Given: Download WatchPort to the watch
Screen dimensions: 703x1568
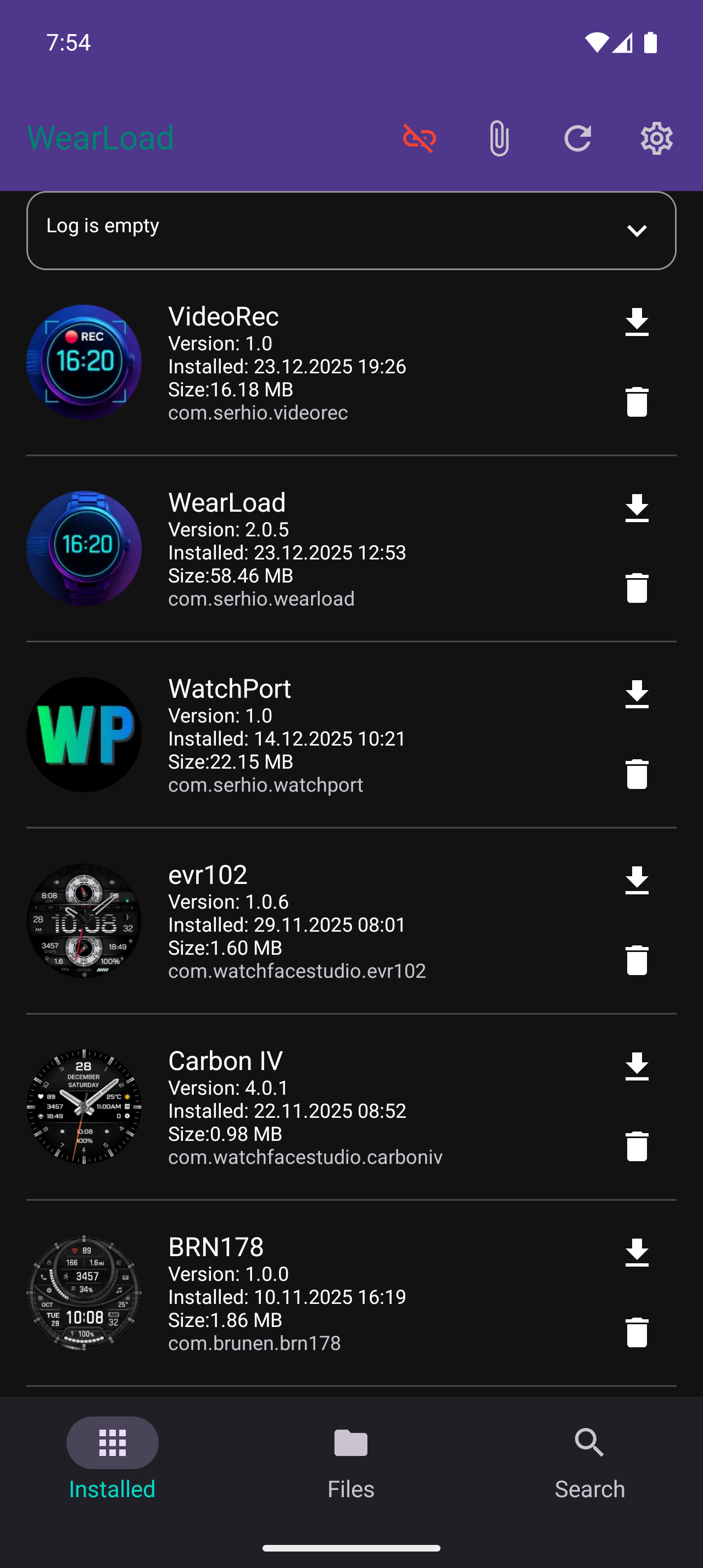Looking at the screenshot, I should 637,693.
